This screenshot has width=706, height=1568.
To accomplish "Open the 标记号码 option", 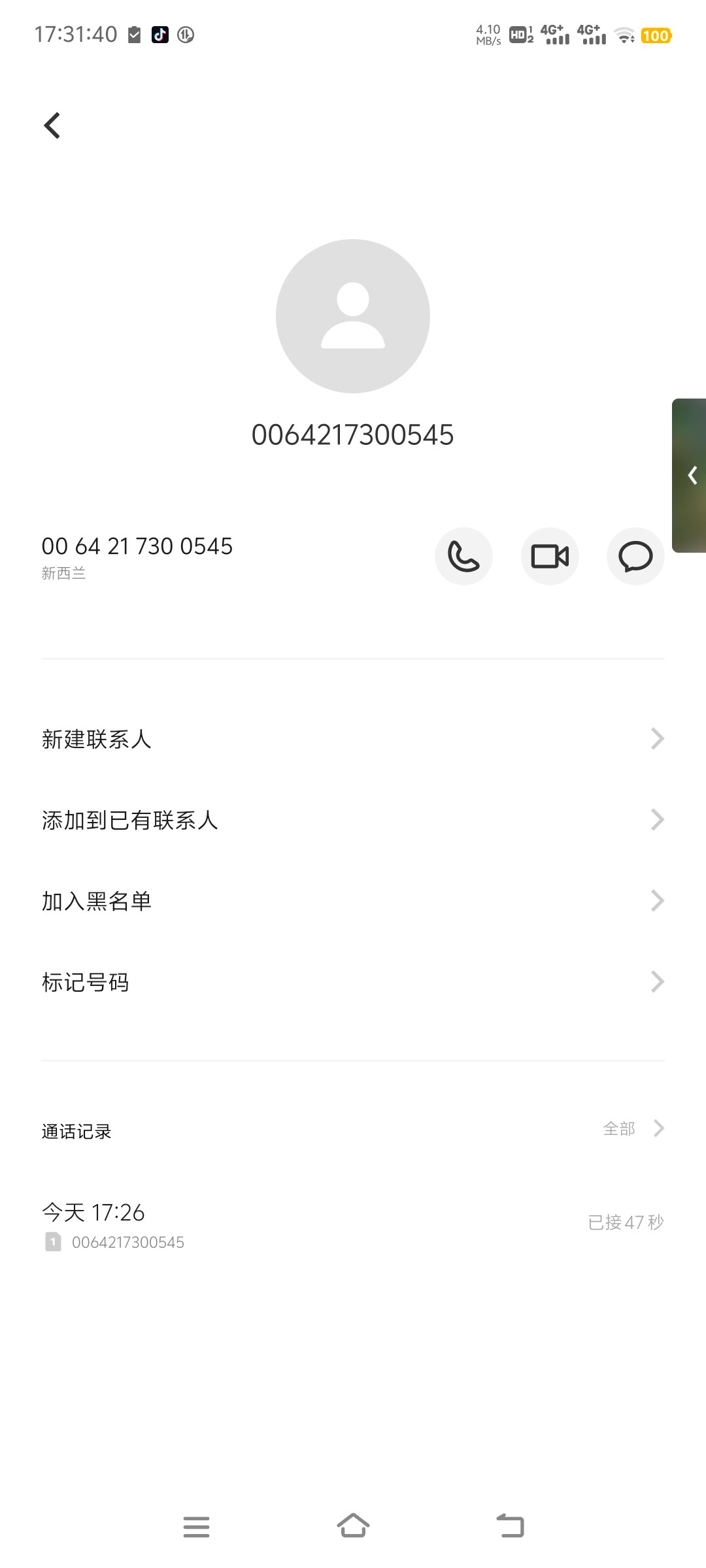I will tap(353, 982).
